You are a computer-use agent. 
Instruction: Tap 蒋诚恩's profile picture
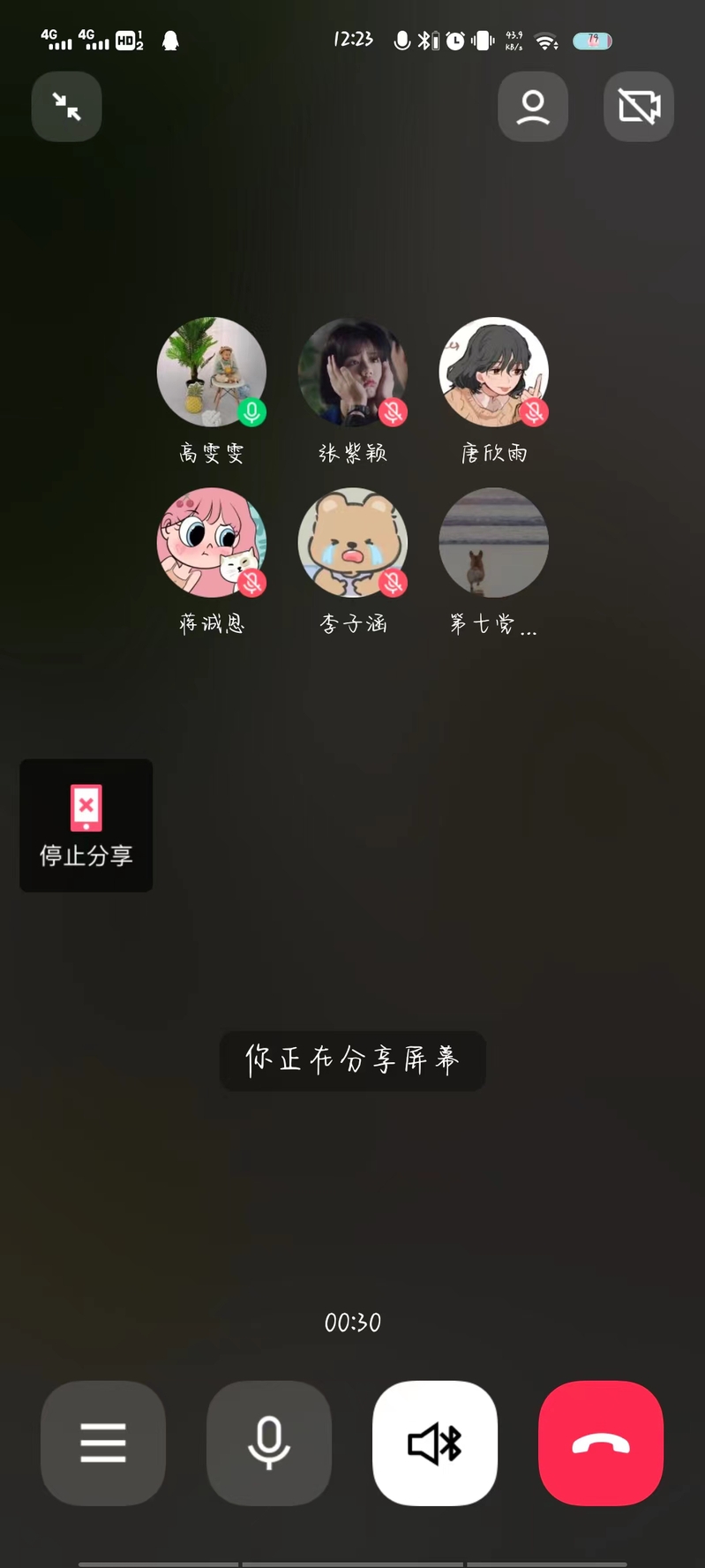pyautogui.click(x=212, y=543)
